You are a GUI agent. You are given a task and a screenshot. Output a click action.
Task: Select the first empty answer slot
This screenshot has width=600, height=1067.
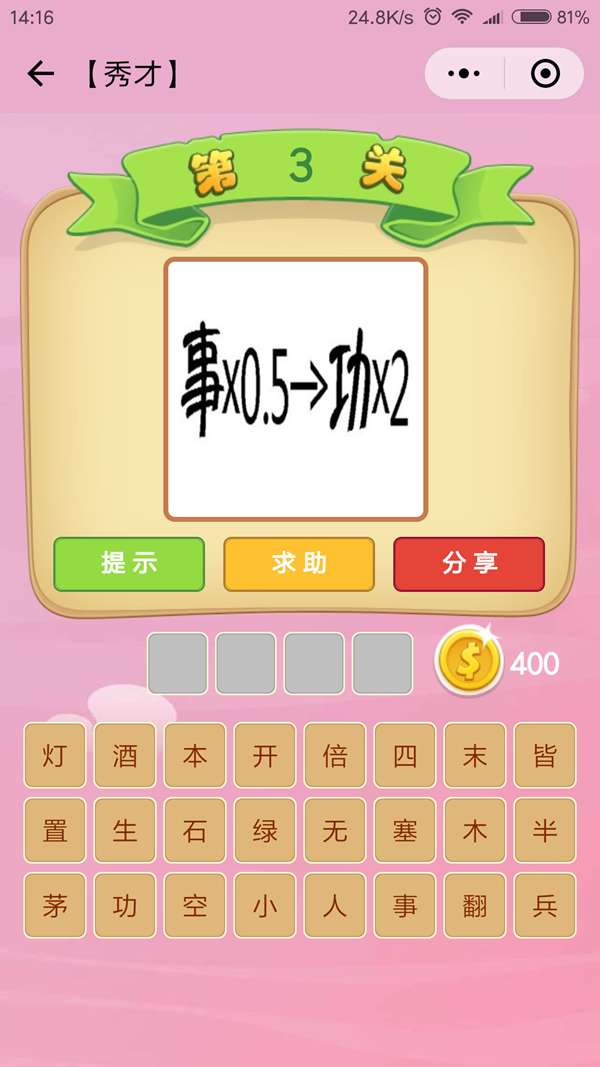[x=178, y=663]
